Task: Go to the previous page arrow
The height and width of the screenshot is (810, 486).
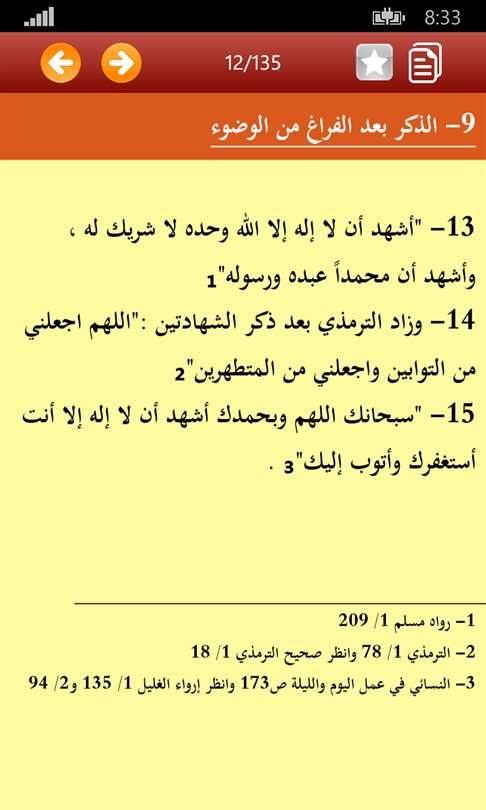Action: (61, 63)
